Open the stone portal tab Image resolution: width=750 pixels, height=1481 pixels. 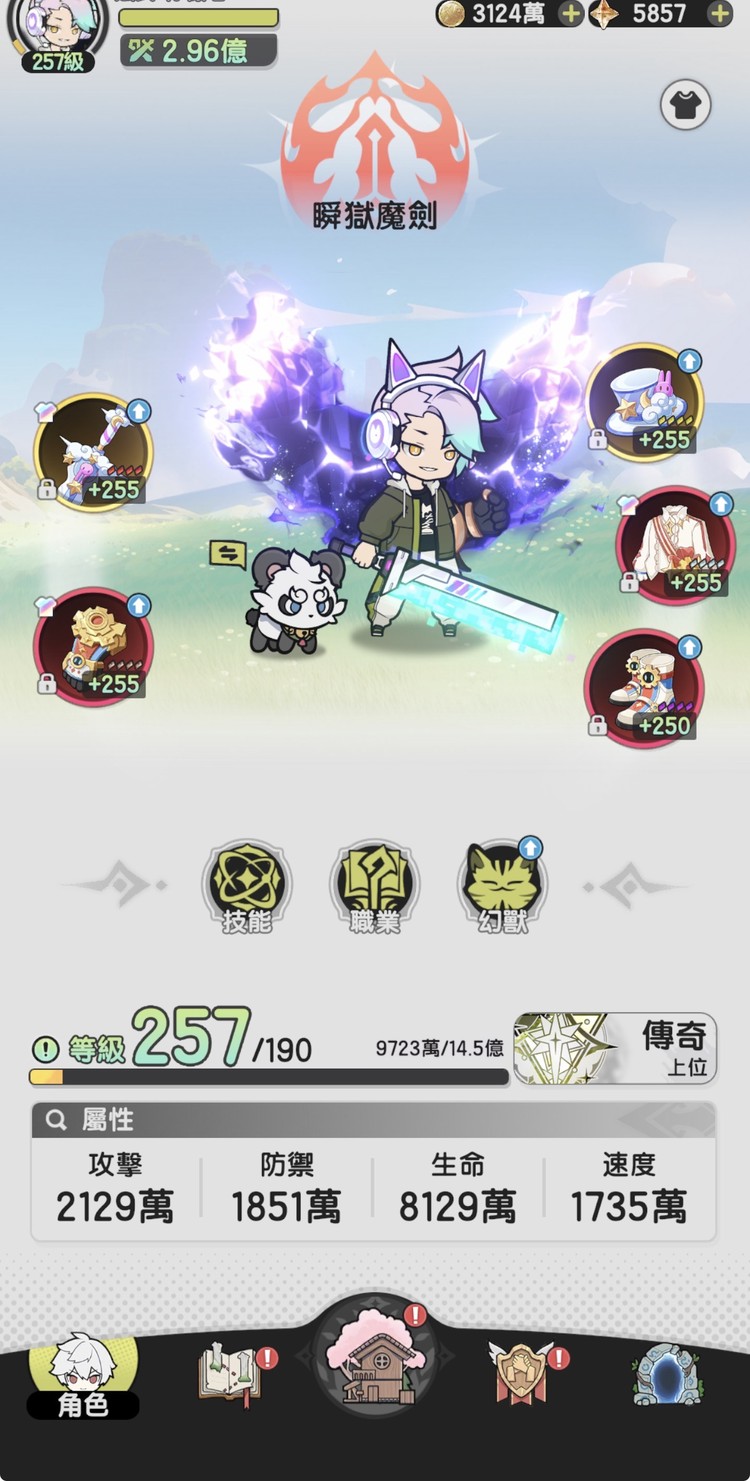coord(667,1372)
